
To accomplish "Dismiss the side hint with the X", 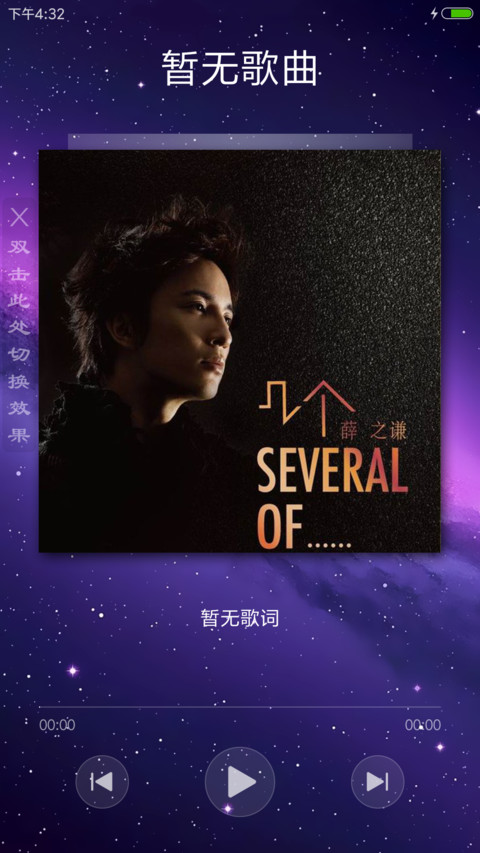I will pyautogui.click(x=20, y=217).
